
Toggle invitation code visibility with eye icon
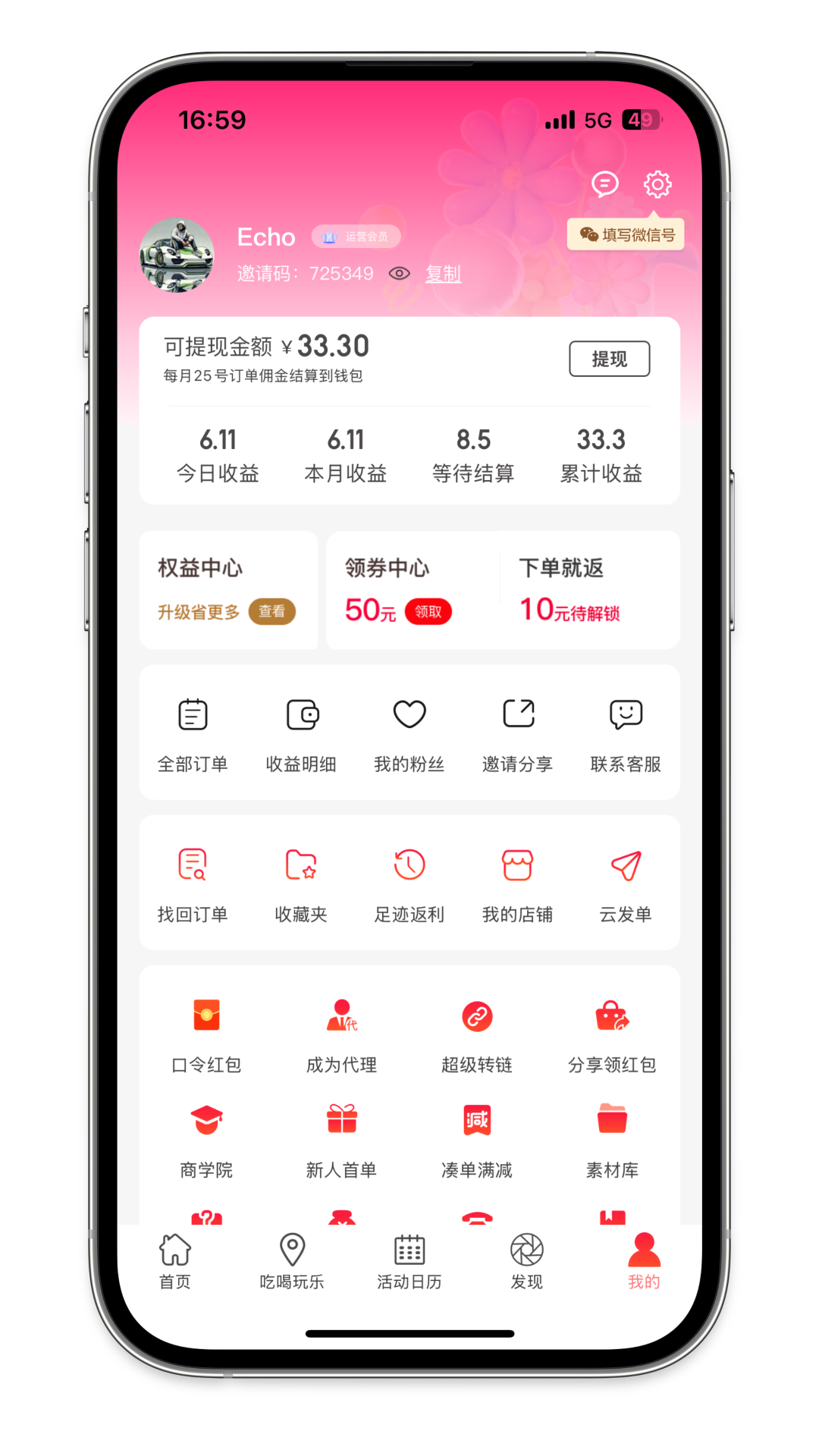pyautogui.click(x=400, y=273)
